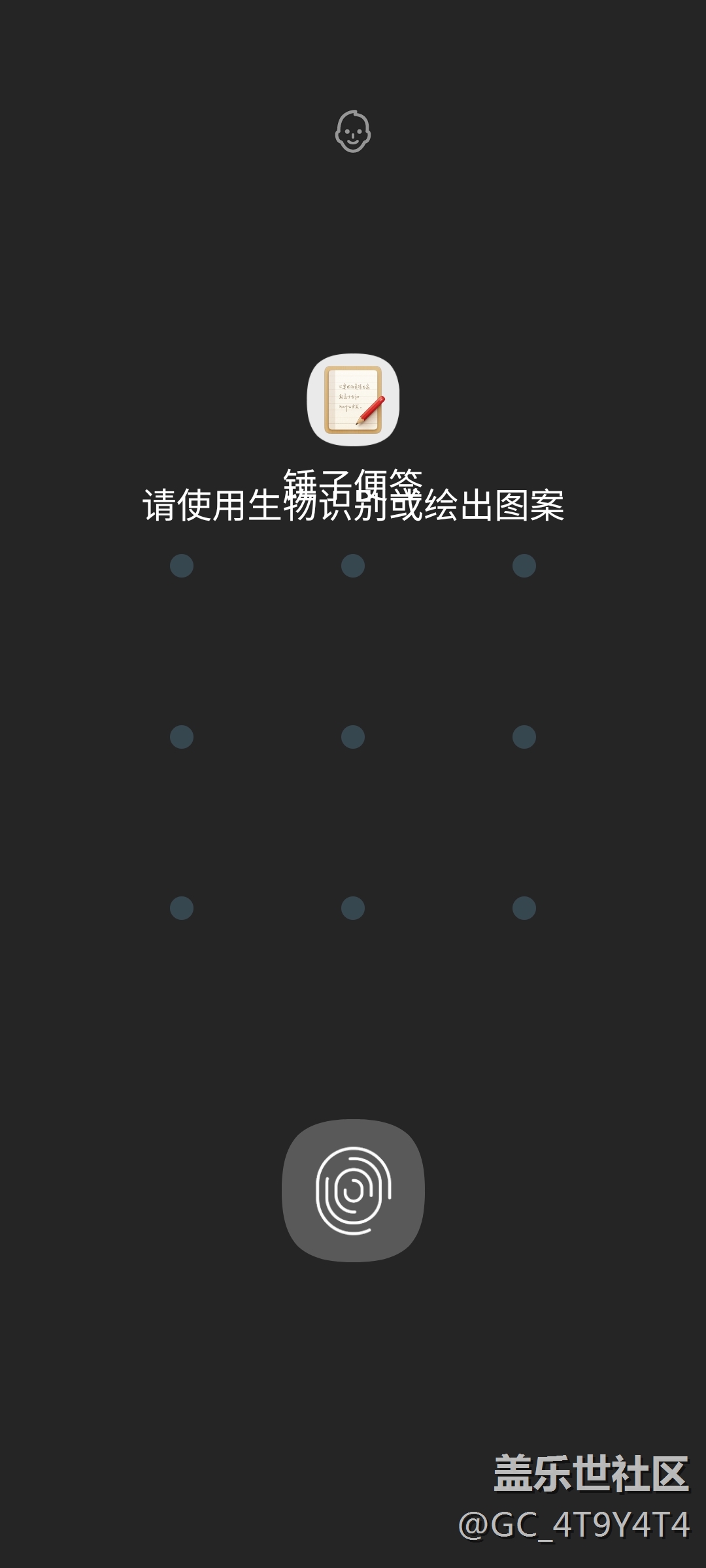This screenshot has height=1568, width=706.
Task: Tap the top-left pattern dot
Action: point(182,566)
